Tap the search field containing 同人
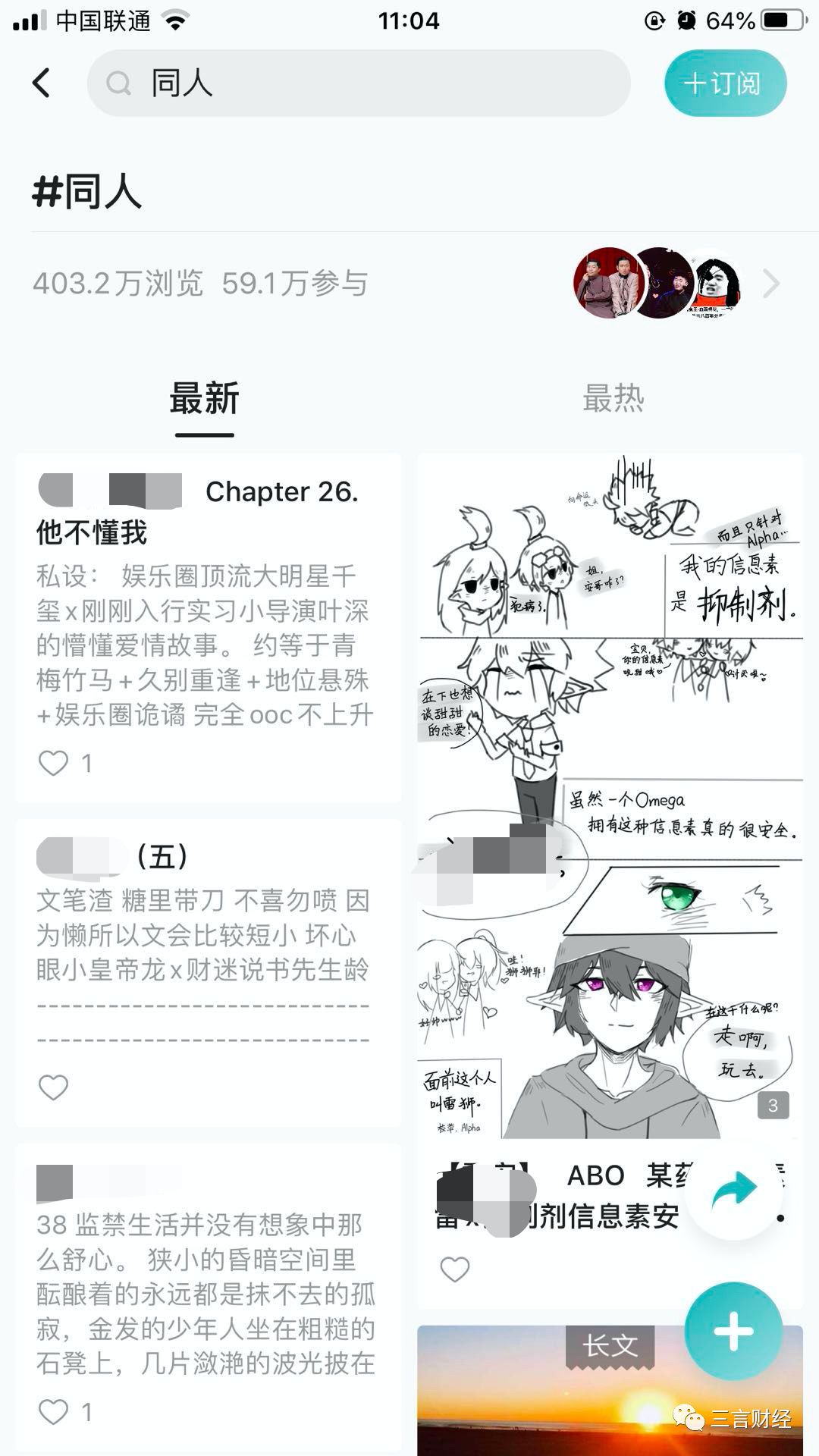The width and height of the screenshot is (819, 1456). pos(358,83)
